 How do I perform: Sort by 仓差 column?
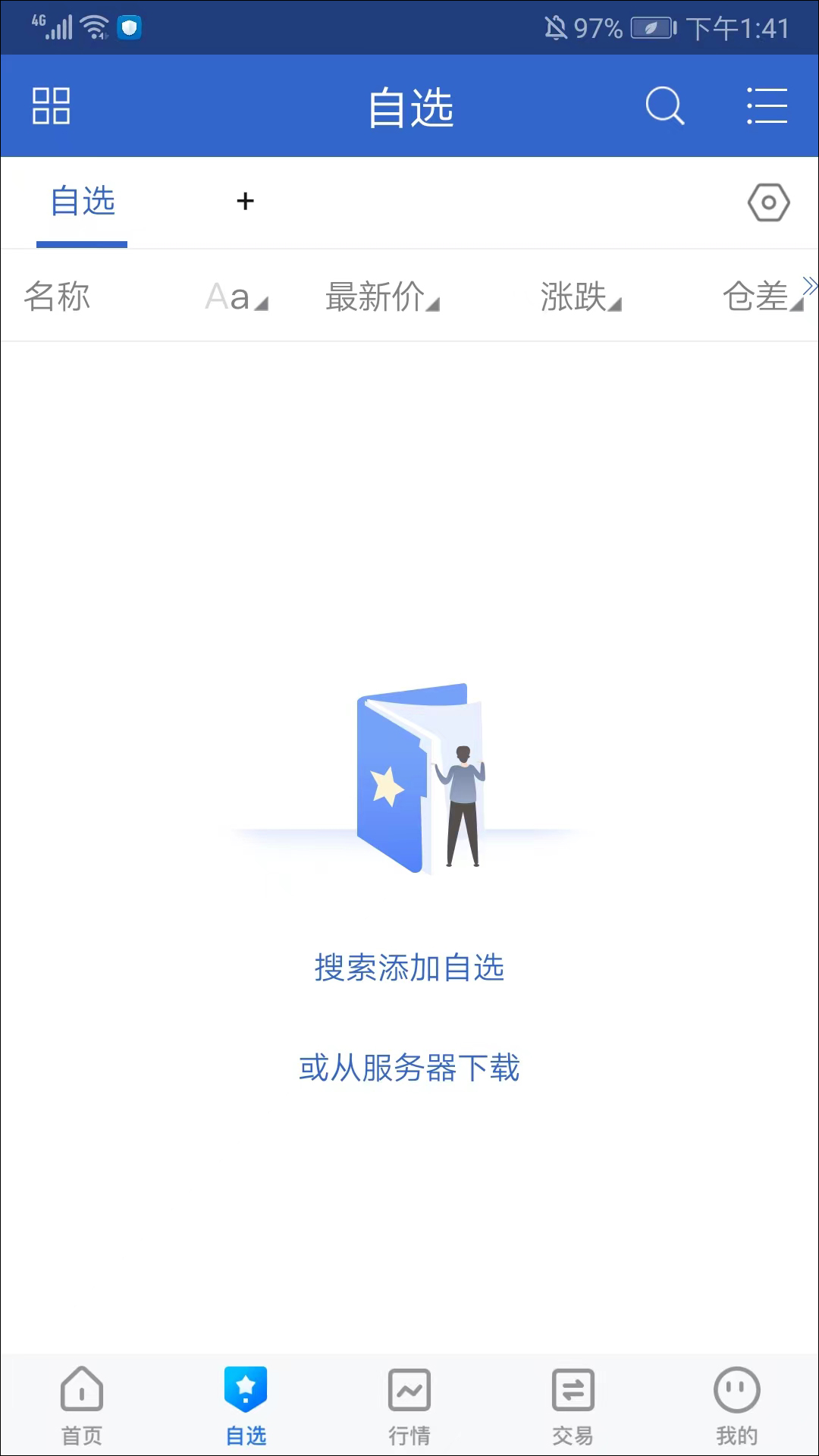(758, 297)
